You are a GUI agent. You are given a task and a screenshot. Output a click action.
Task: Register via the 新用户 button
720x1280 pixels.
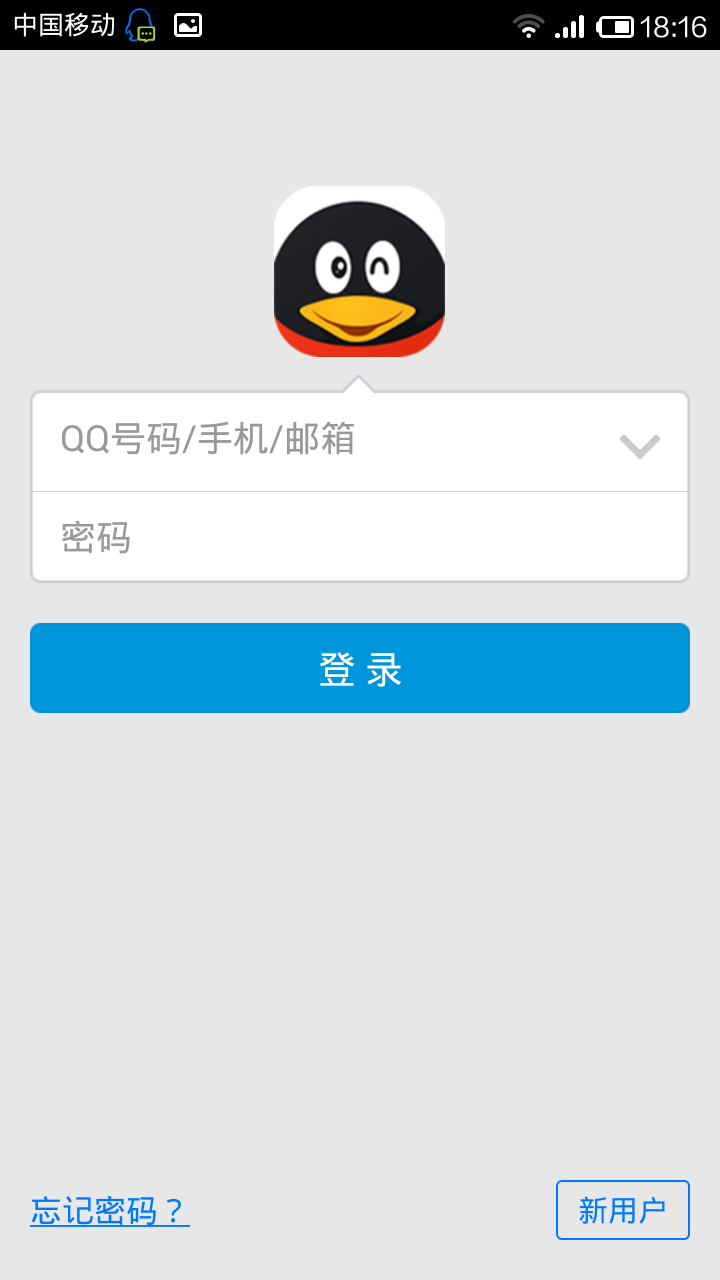point(622,1210)
